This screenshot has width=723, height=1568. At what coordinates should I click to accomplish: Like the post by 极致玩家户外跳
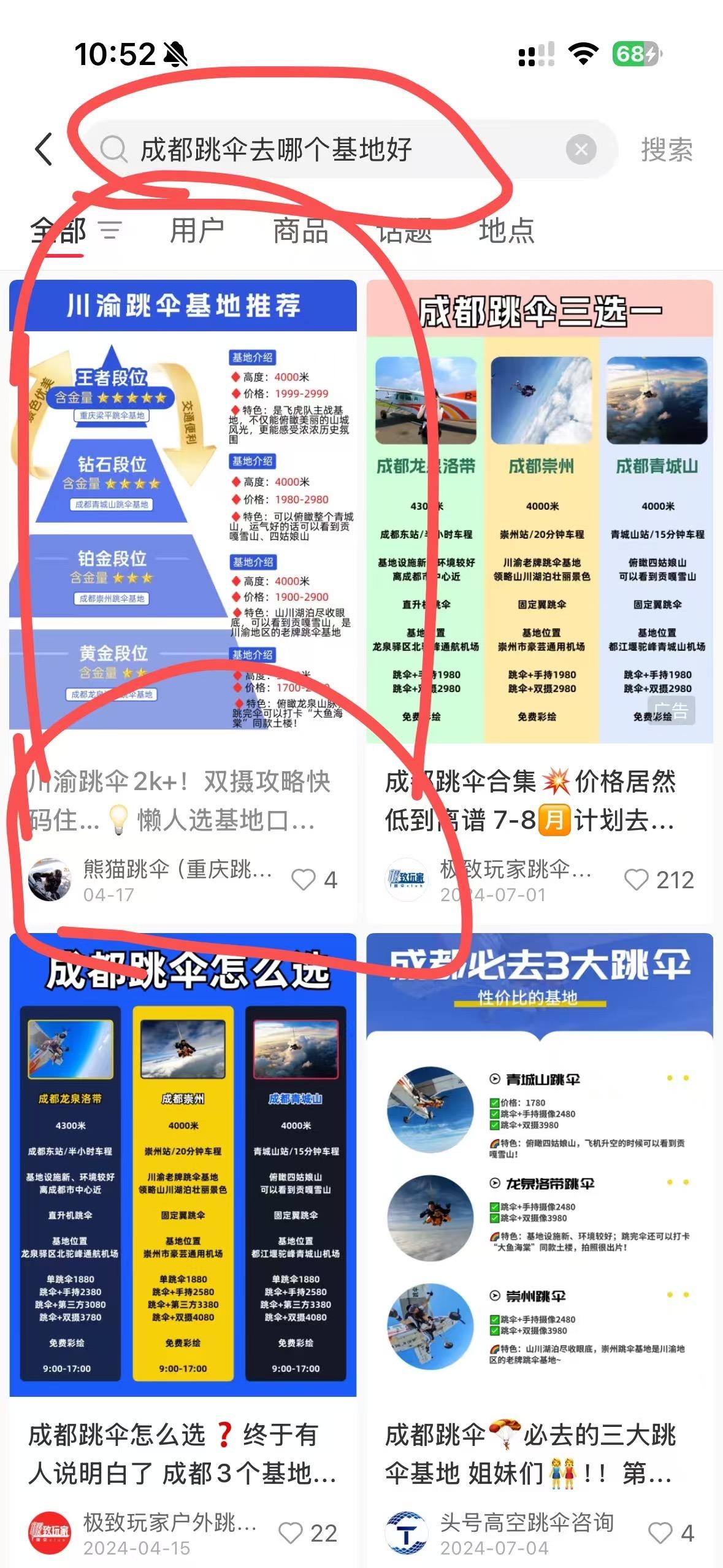point(291,1533)
